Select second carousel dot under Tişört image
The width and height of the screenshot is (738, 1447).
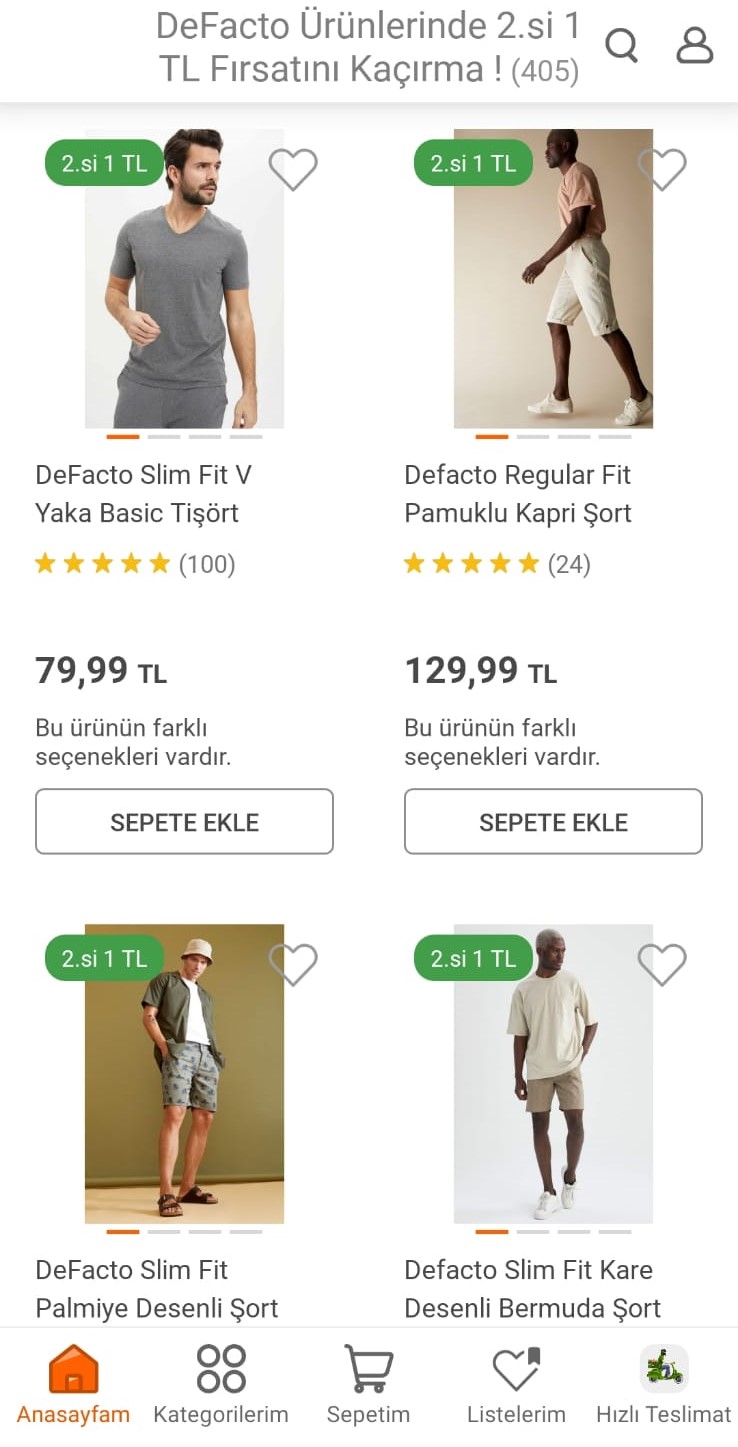163,436
